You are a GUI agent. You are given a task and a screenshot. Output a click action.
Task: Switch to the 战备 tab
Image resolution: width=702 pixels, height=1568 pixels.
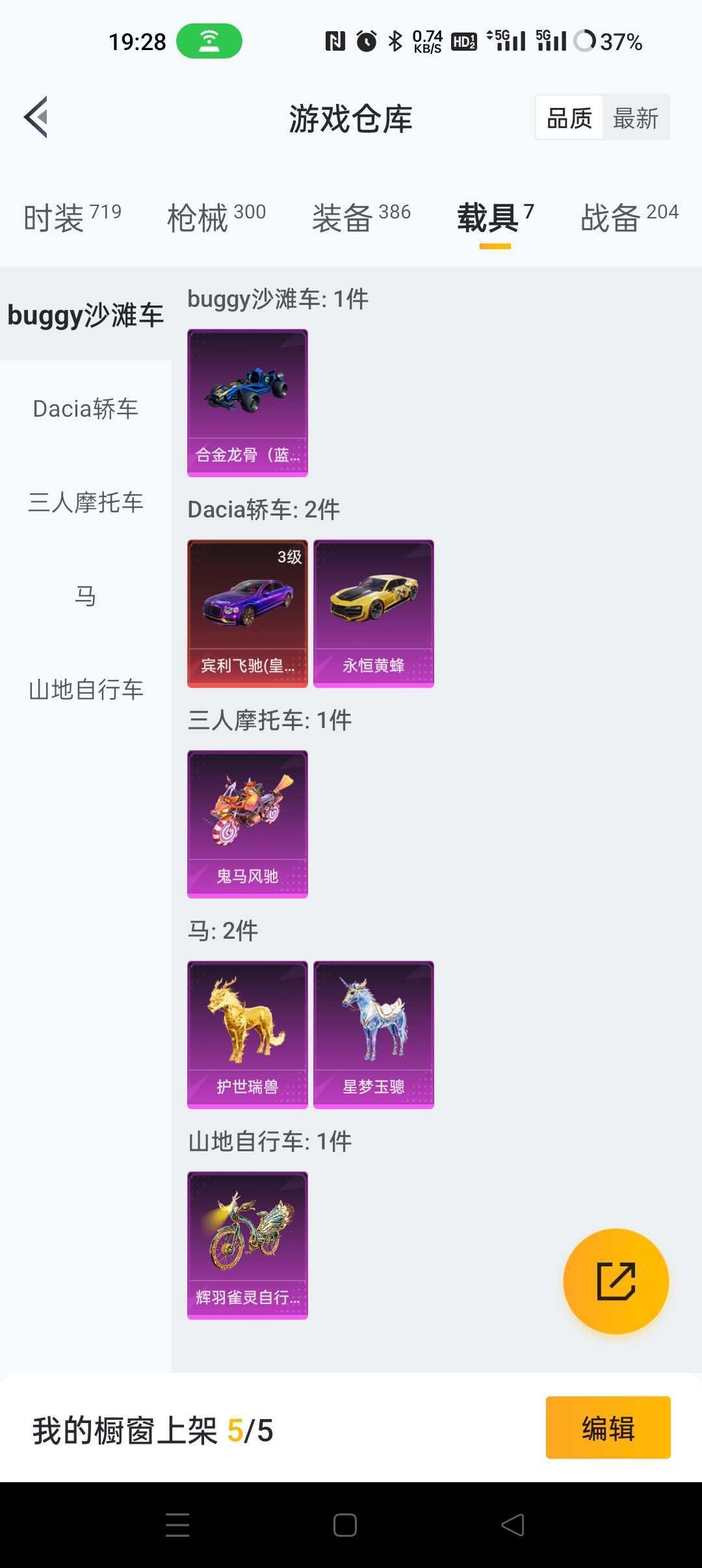(630, 217)
